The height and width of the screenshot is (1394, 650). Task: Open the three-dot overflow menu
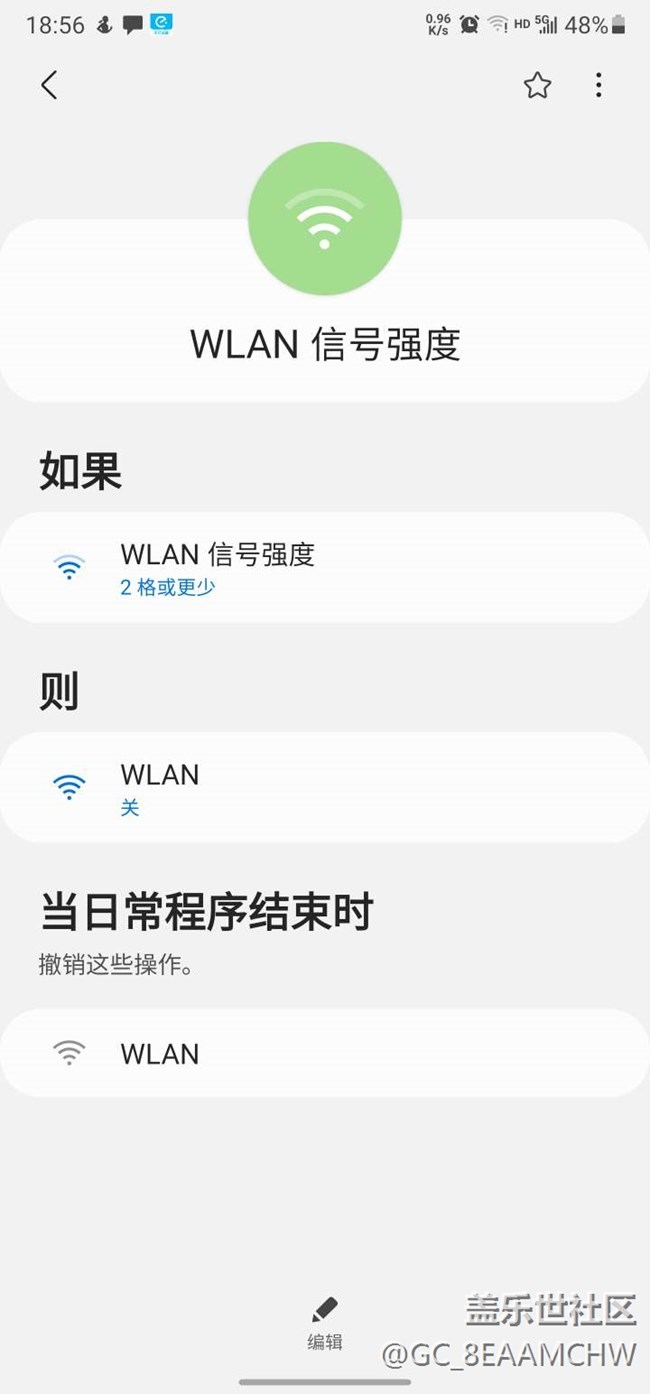tap(598, 85)
